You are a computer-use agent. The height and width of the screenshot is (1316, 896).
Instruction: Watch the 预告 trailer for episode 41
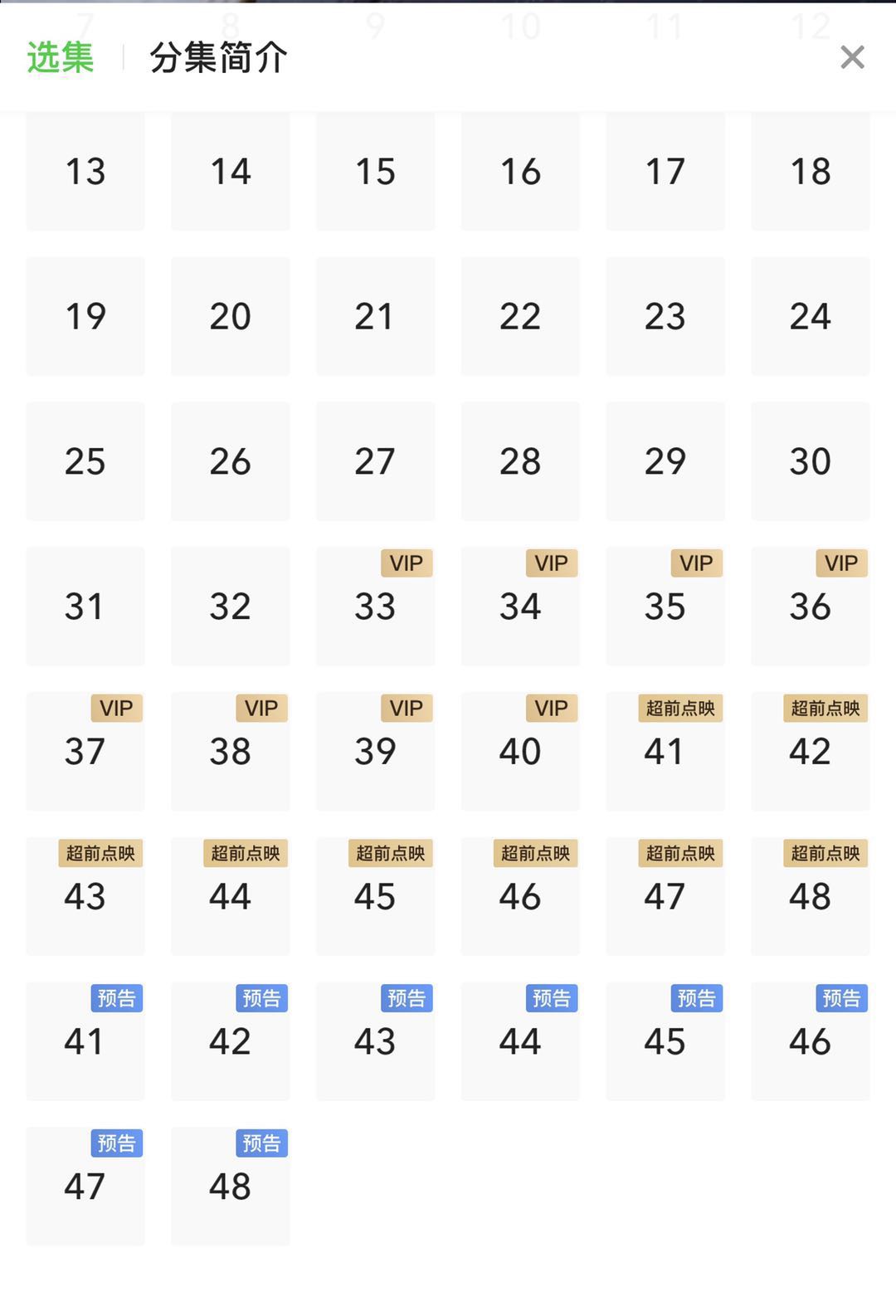pos(85,1041)
